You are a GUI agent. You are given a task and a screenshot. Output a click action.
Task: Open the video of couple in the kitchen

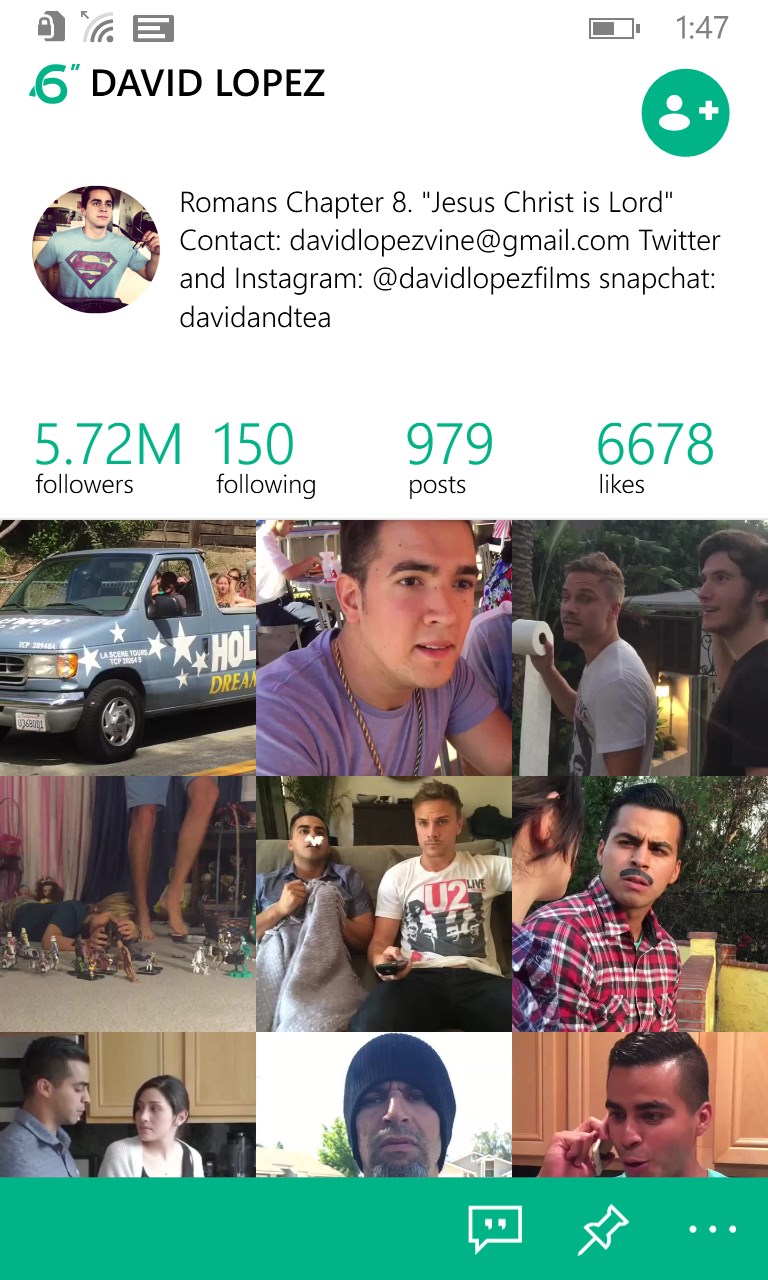point(127,1105)
